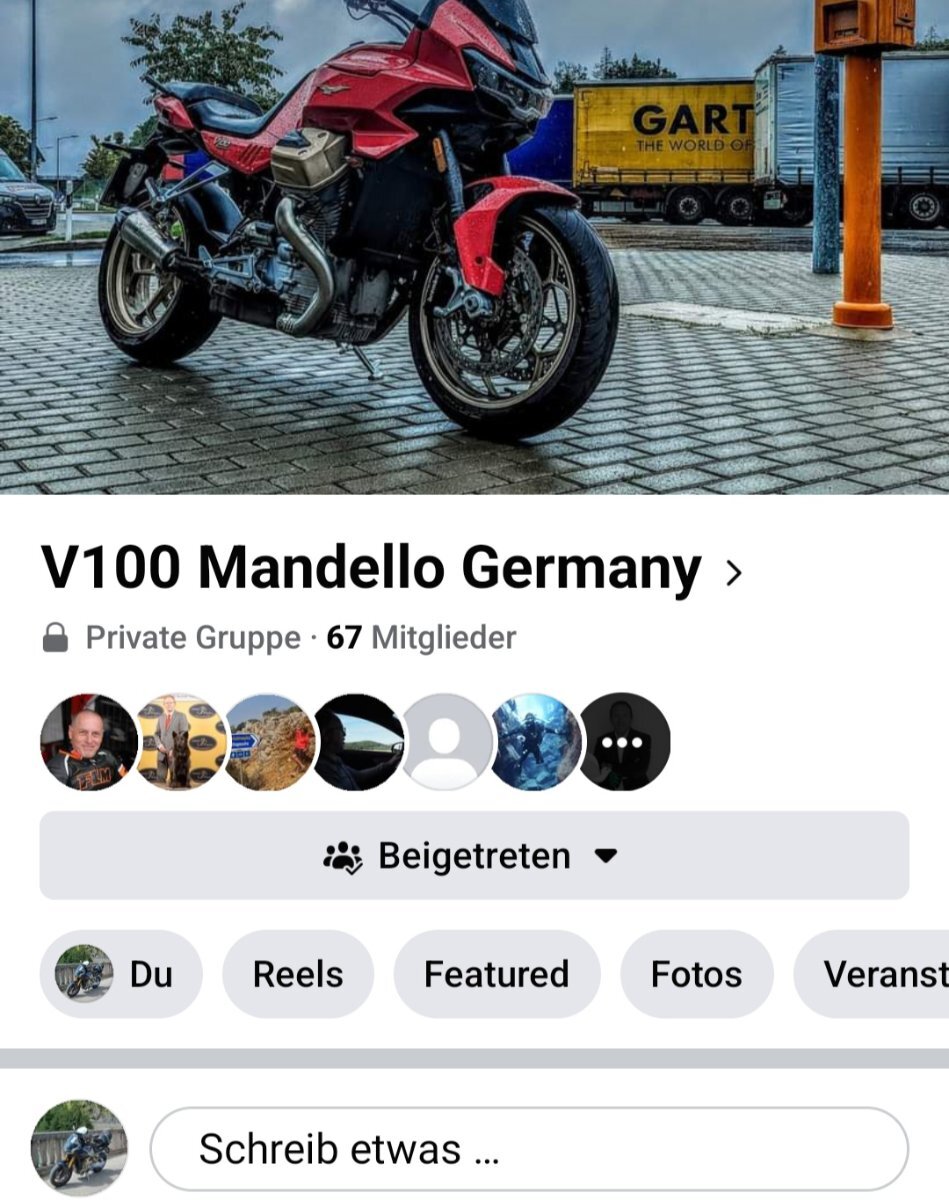Open the Featured chip
Image resolution: width=949 pixels, height=1200 pixels.
(496, 974)
